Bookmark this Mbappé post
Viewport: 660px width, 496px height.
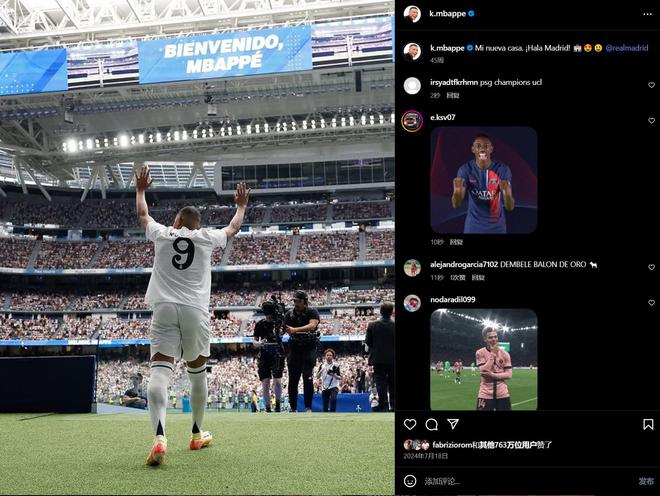[648, 424]
